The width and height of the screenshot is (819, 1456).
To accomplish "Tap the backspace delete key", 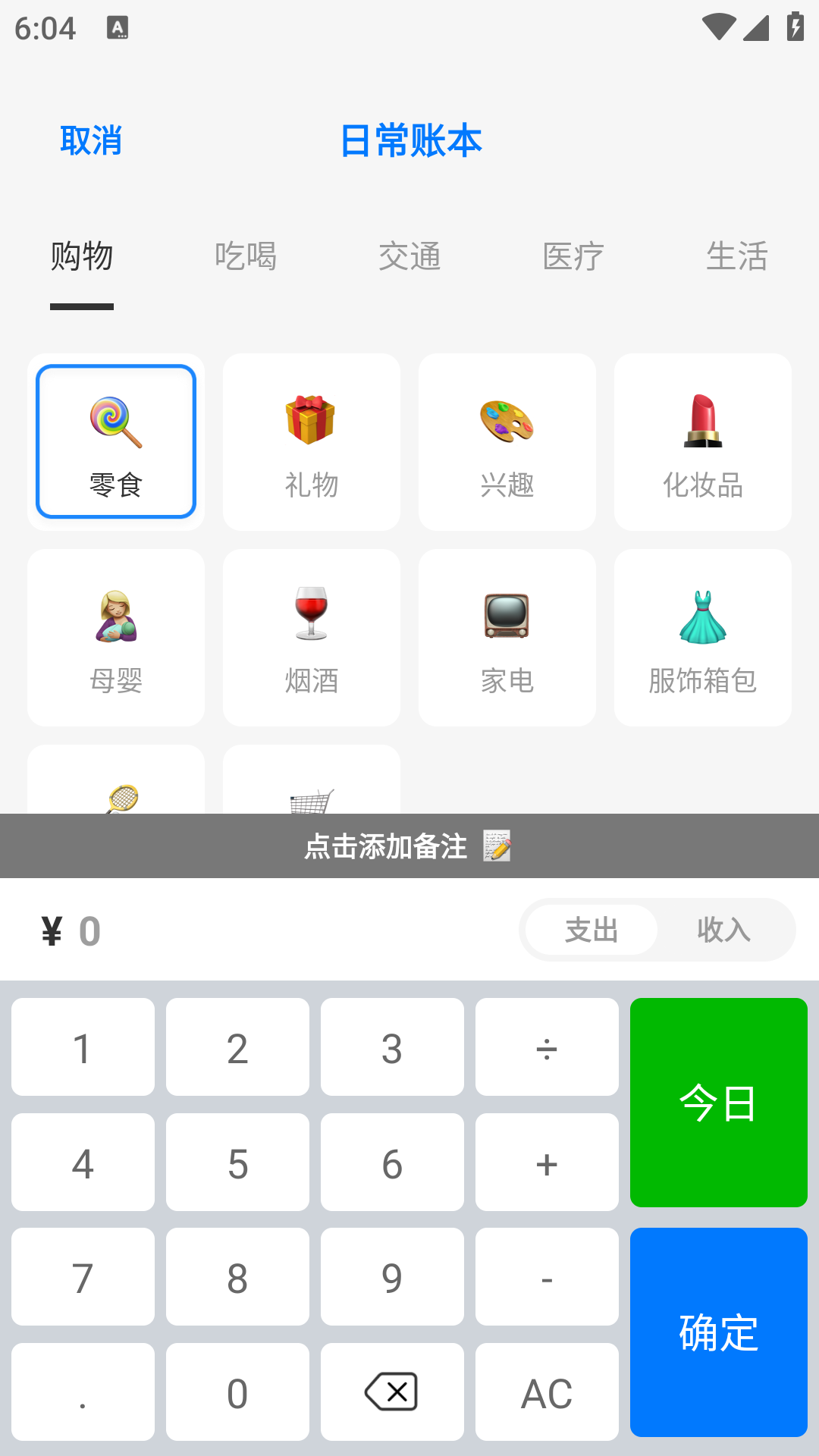I will tap(391, 1392).
